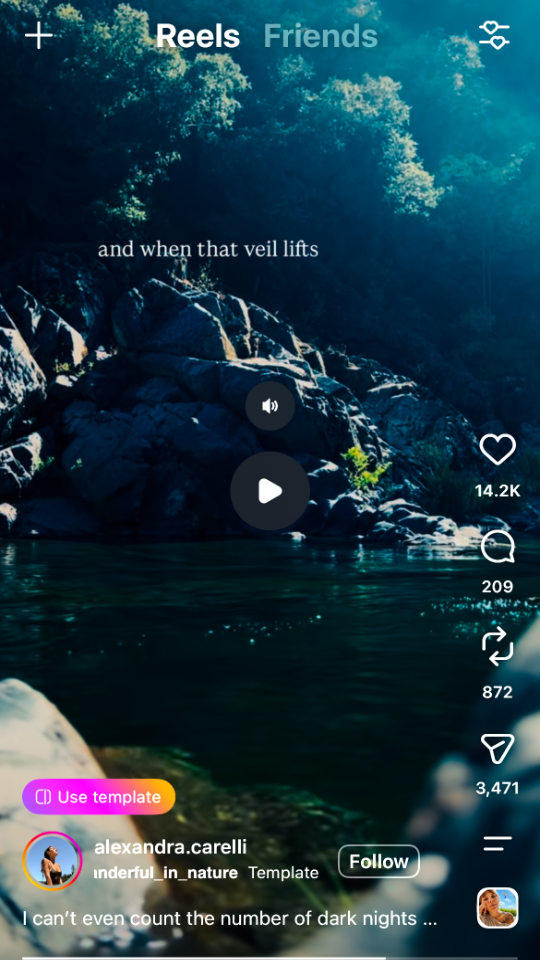Open the comments on this reel

497,547
